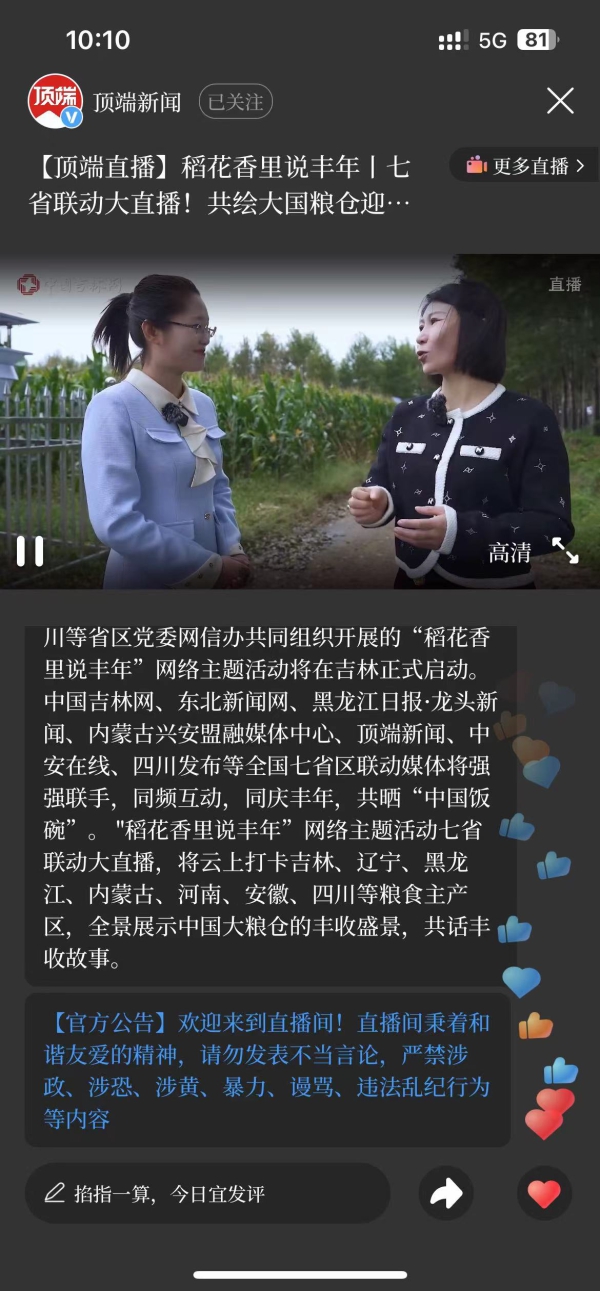The height and width of the screenshot is (1291, 600).
Task: Tap the 已关注 following button
Action: tap(236, 102)
